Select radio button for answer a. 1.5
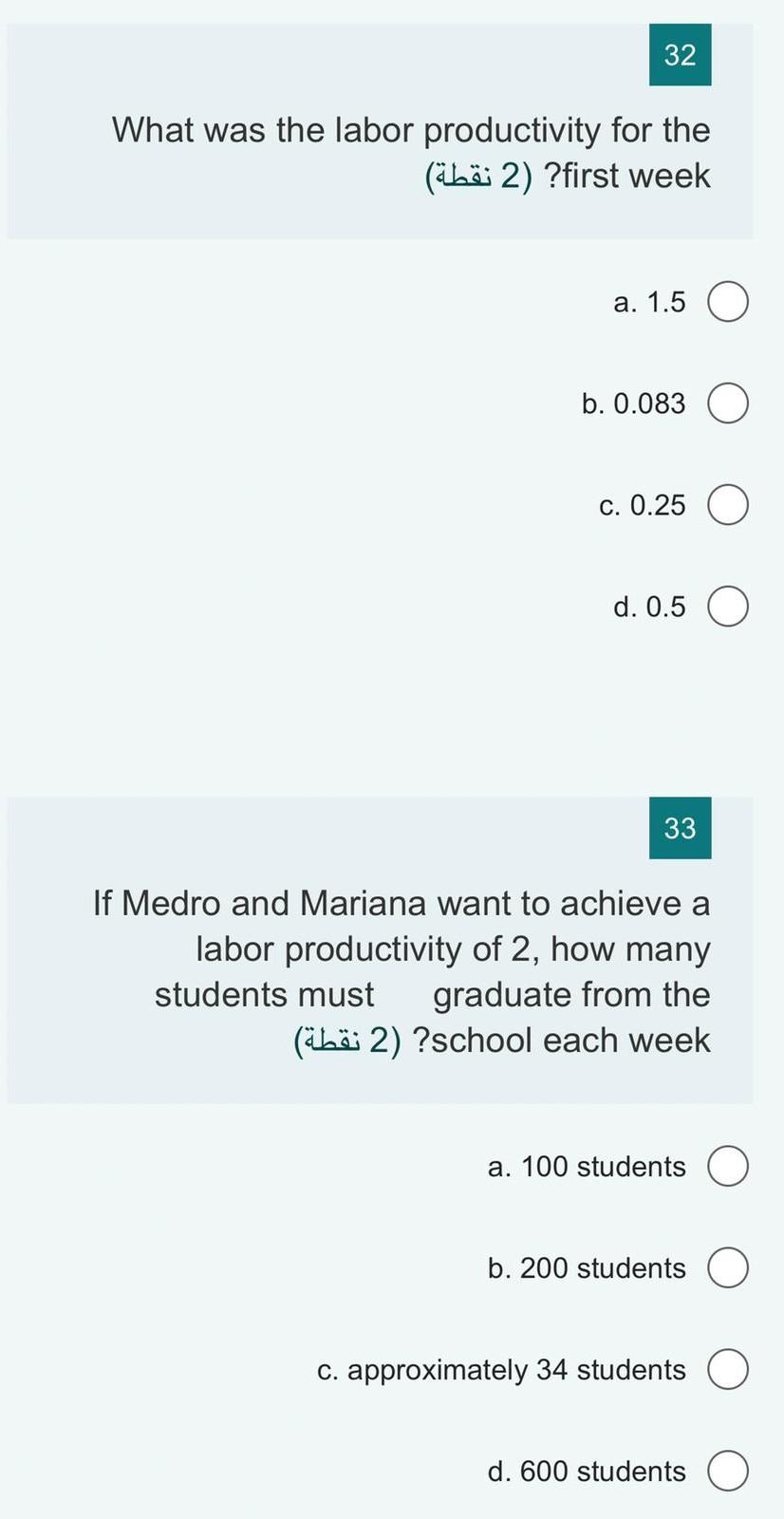The height and width of the screenshot is (1519, 784). point(728,301)
